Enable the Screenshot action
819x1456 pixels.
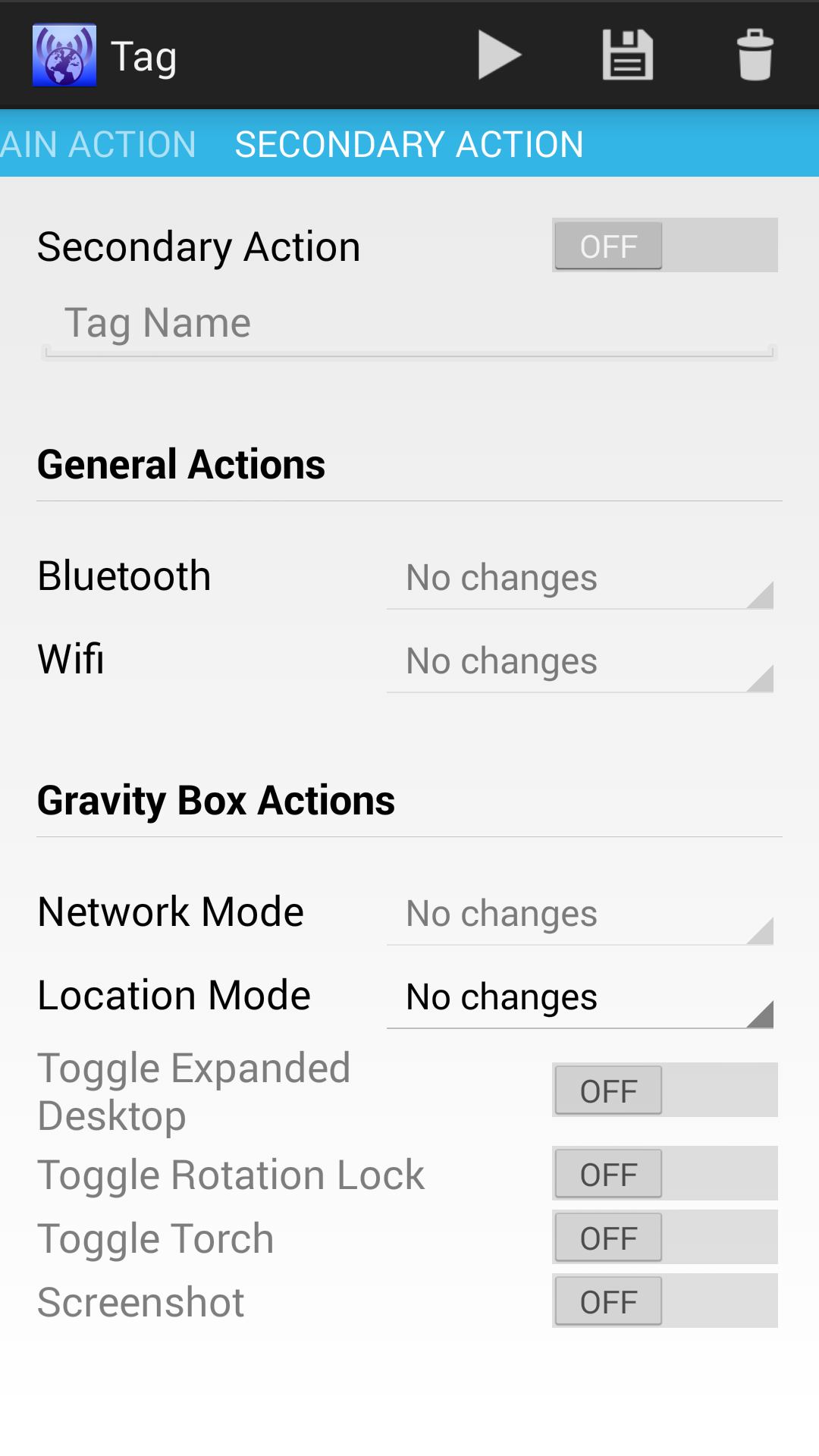click(x=664, y=1301)
